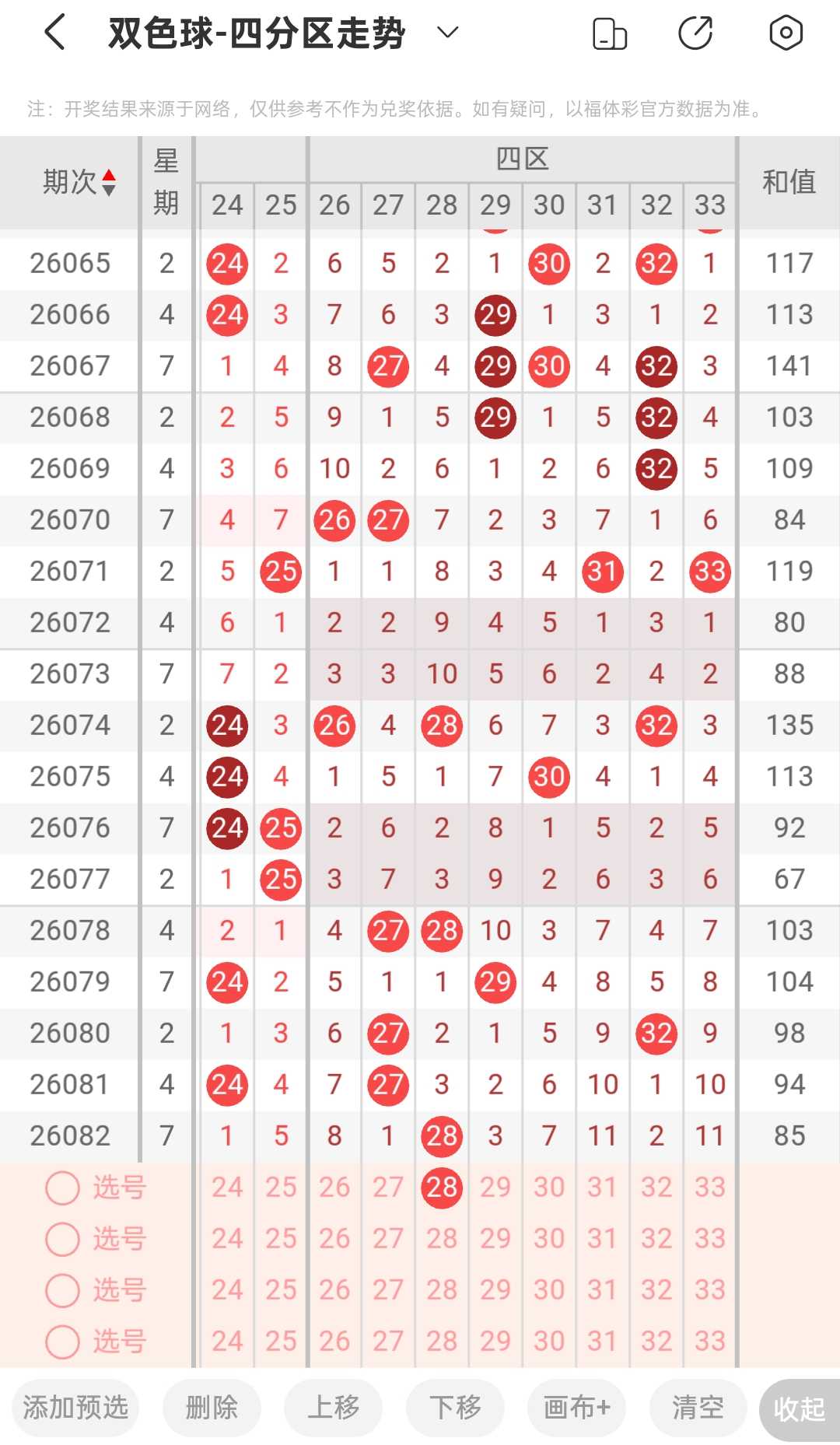Deselect highlighted 28 in first selection row
840x1445 pixels.
tap(442, 1188)
